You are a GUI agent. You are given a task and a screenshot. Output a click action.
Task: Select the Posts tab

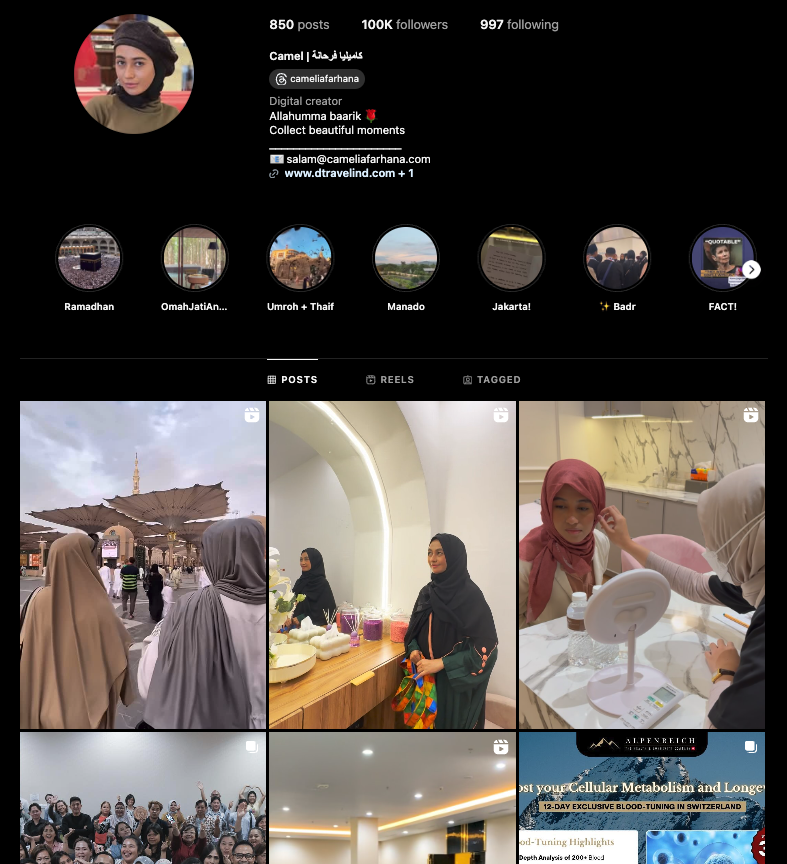click(292, 380)
